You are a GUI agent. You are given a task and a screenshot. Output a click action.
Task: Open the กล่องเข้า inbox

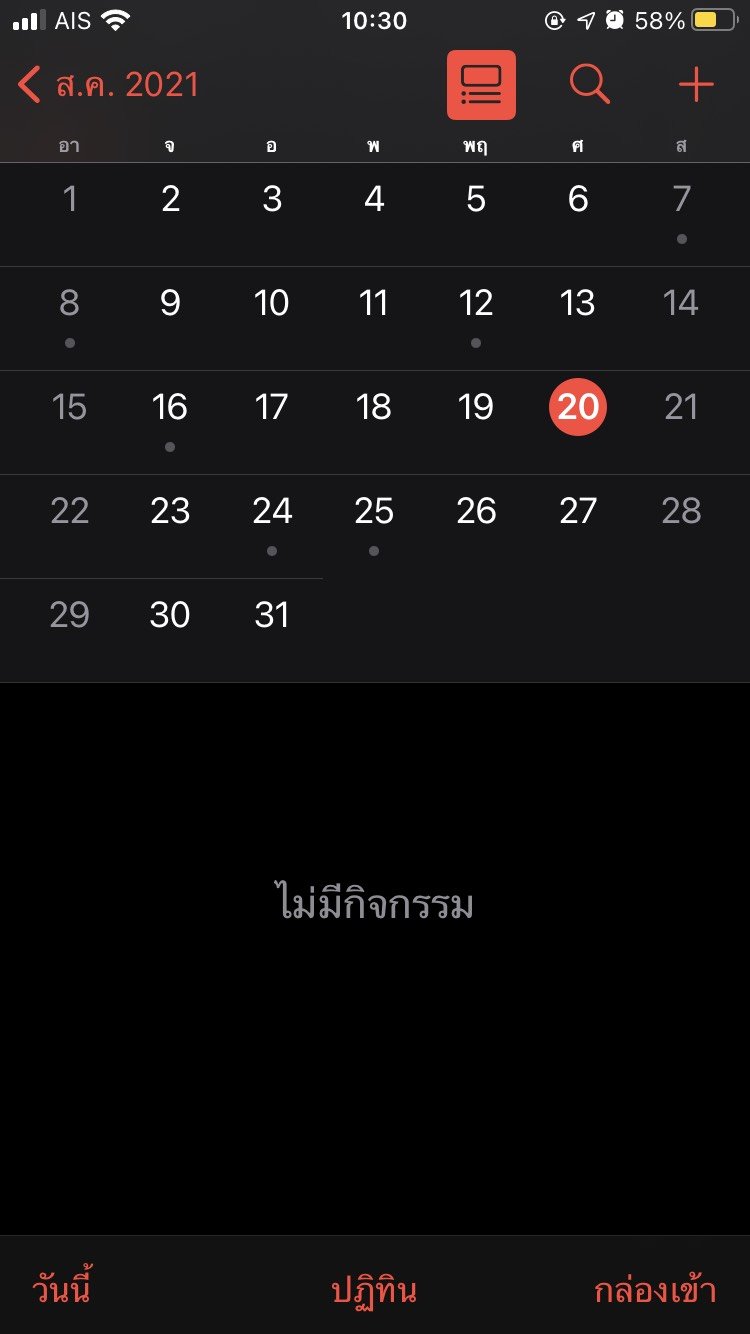[x=655, y=1290]
